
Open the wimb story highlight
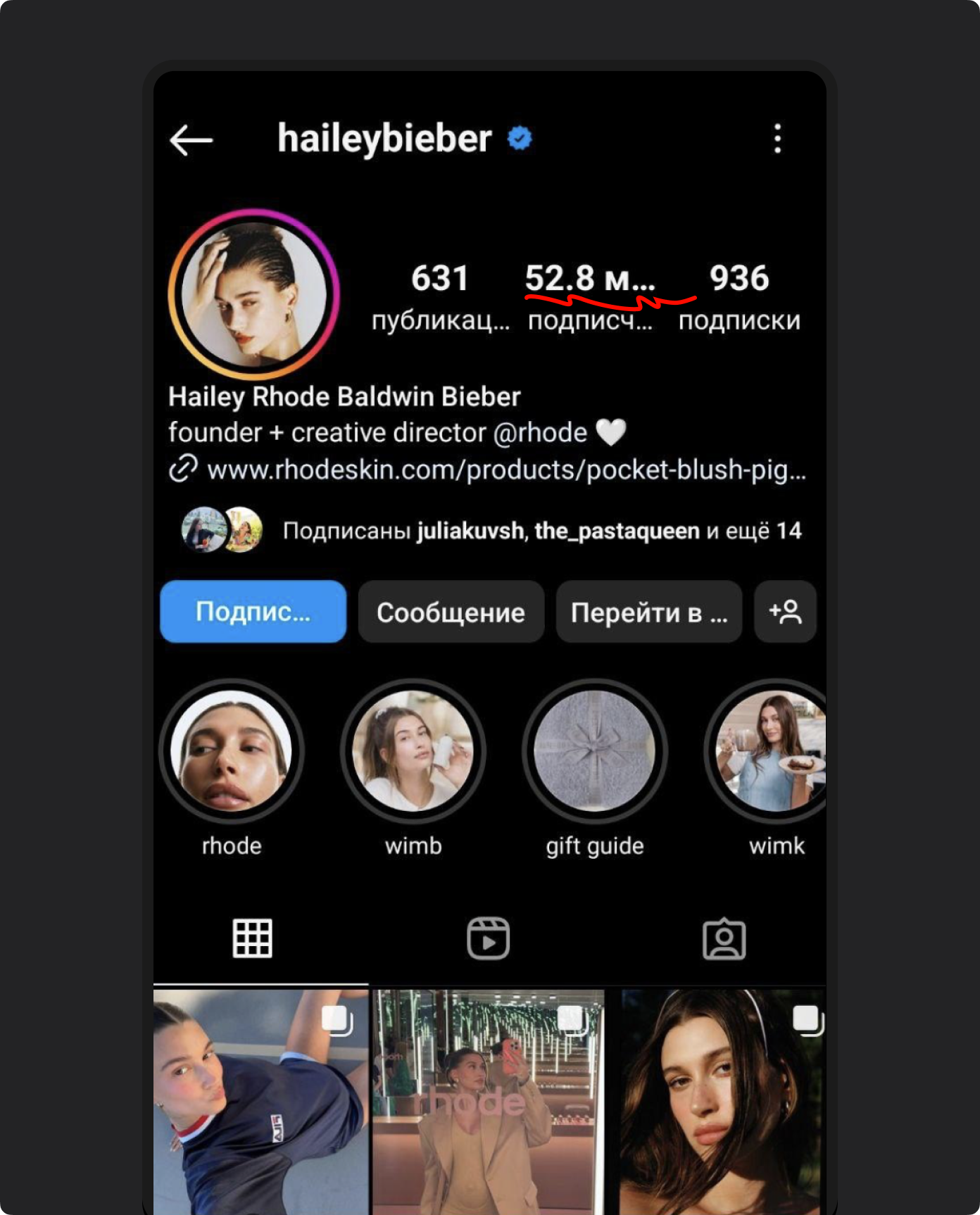(x=413, y=751)
